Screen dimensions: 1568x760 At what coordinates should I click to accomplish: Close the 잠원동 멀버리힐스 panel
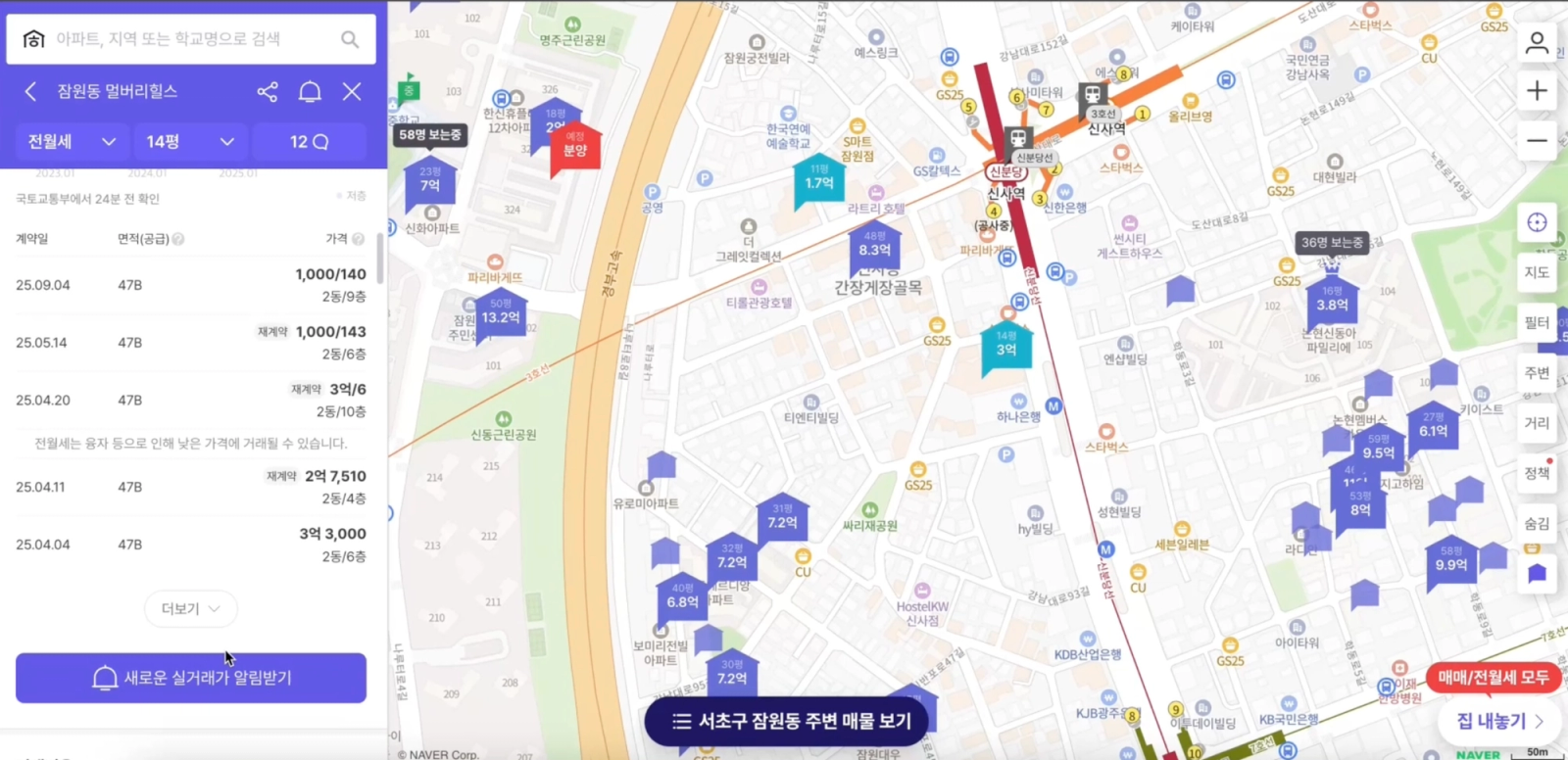(352, 91)
